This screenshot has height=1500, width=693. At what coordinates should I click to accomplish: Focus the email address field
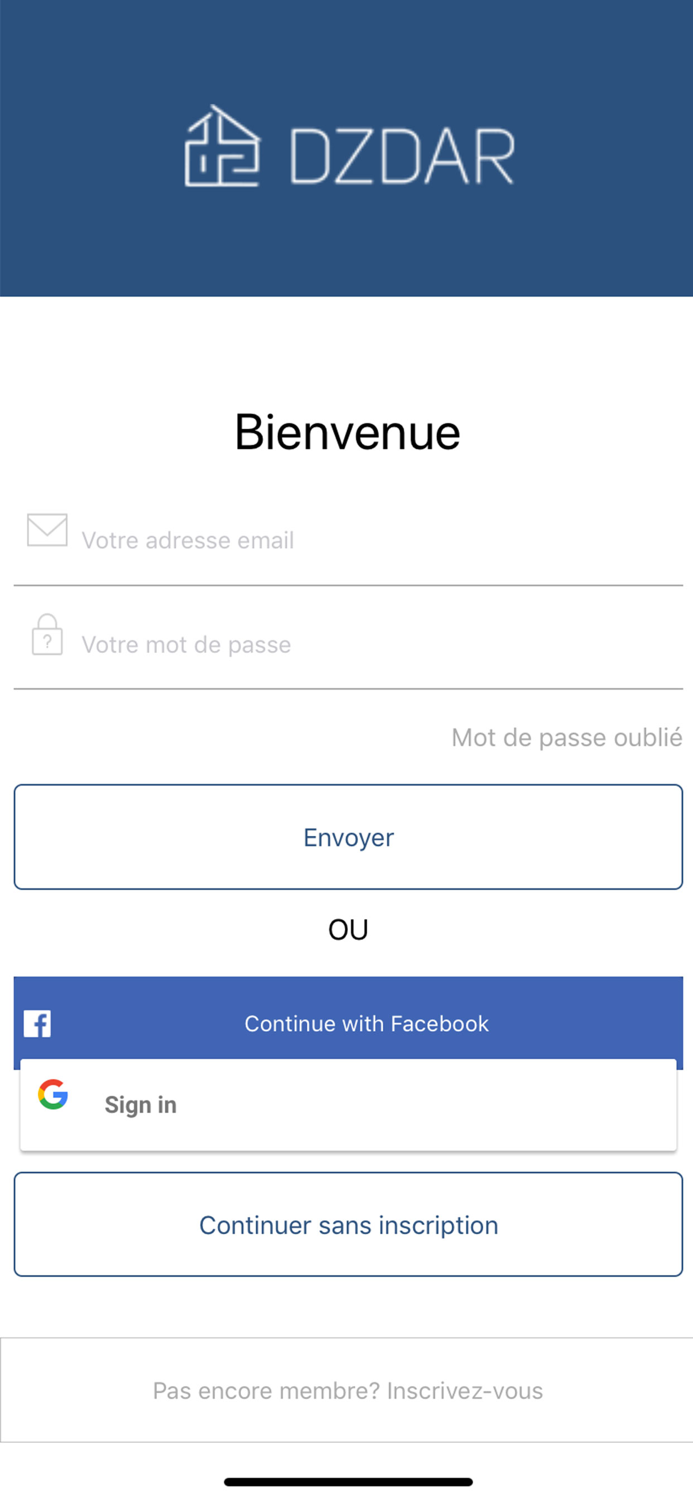(x=348, y=540)
